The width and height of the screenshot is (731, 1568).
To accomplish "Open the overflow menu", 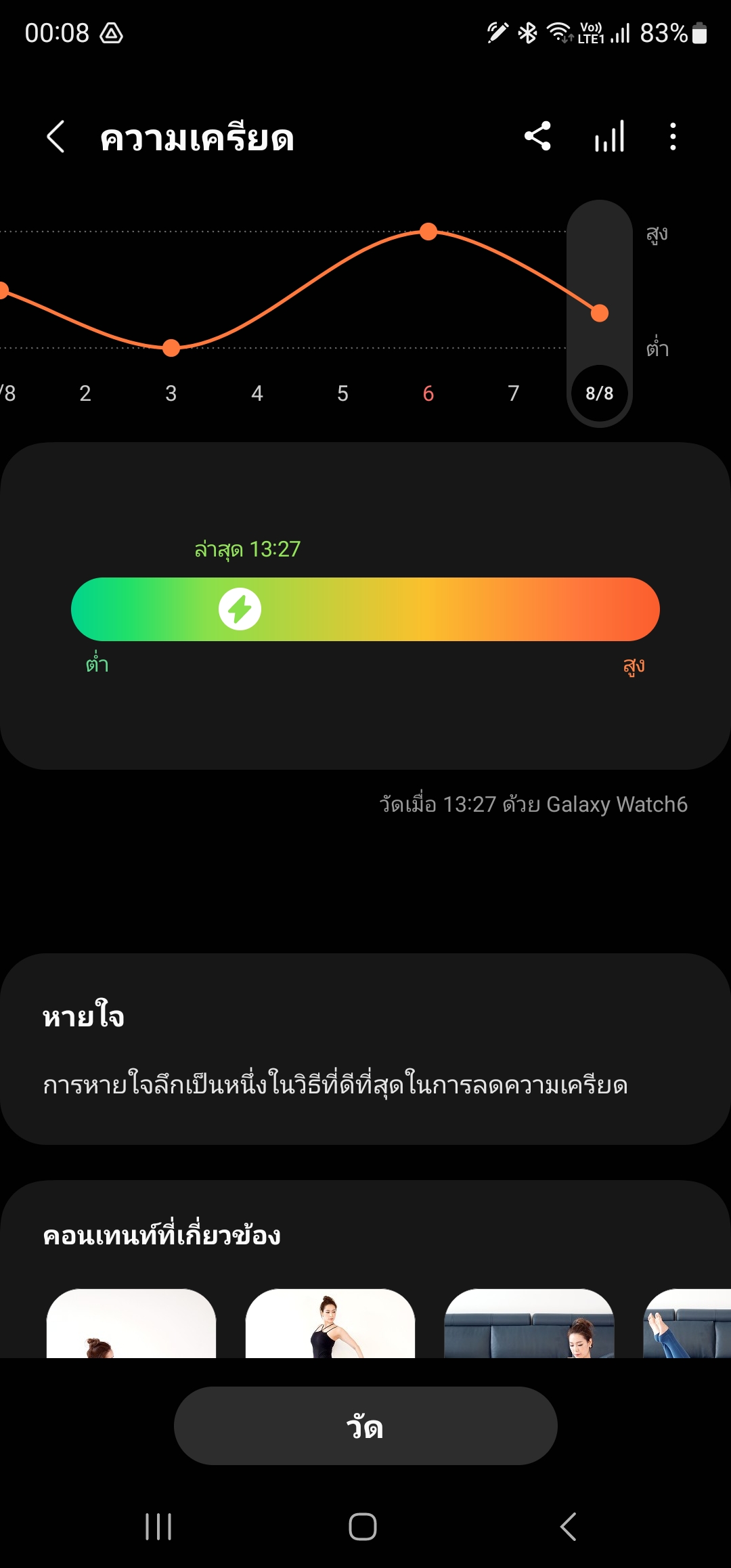I will [x=672, y=137].
